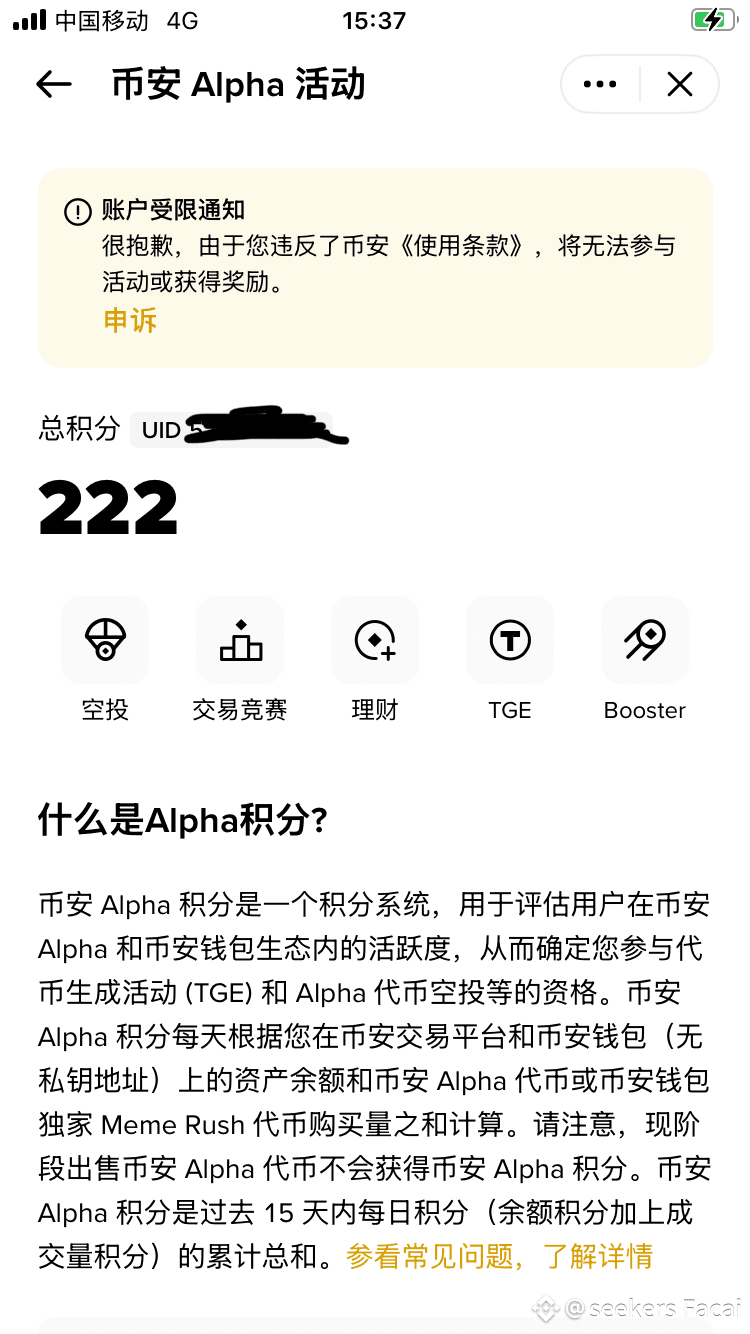Select the 空投 airdrop icon

(x=105, y=640)
